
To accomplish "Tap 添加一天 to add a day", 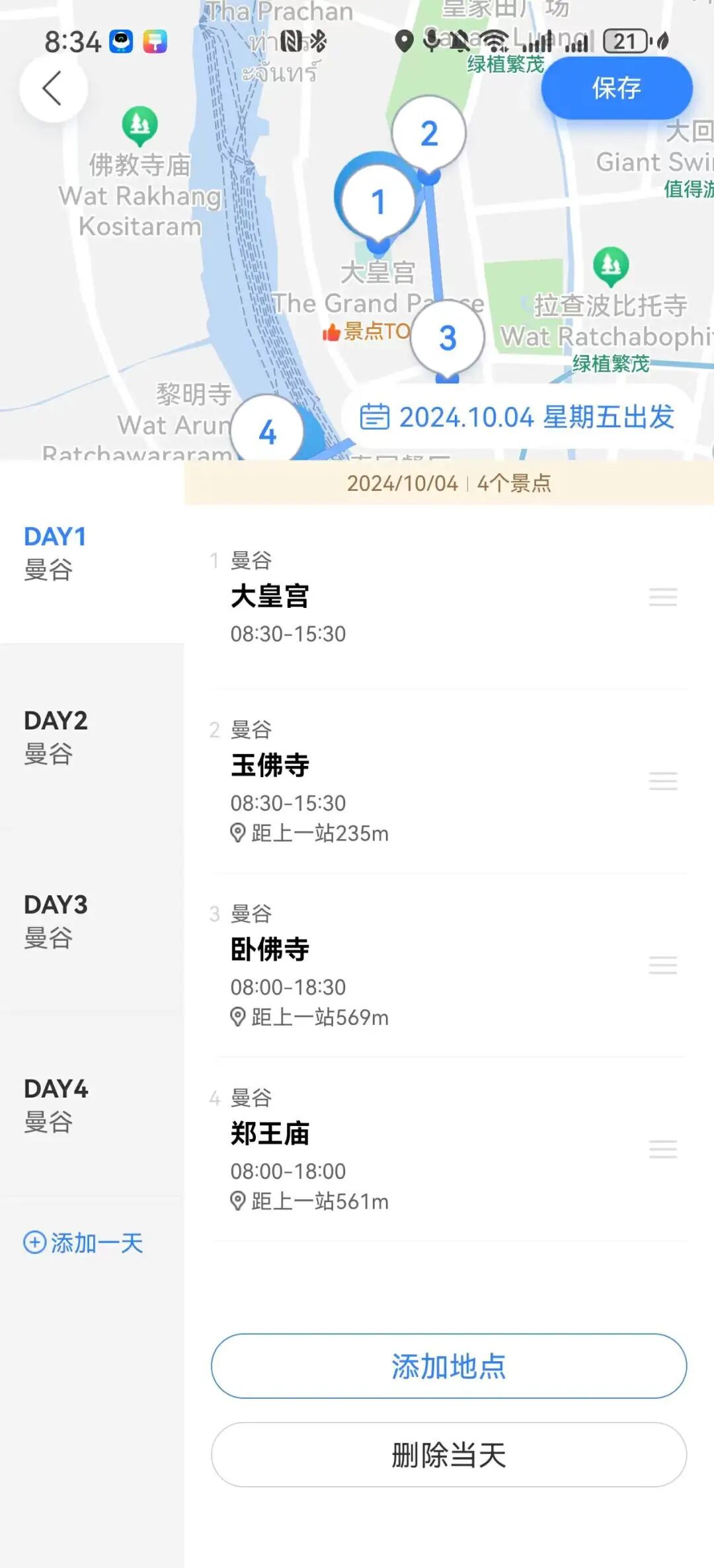I will tap(84, 1243).
